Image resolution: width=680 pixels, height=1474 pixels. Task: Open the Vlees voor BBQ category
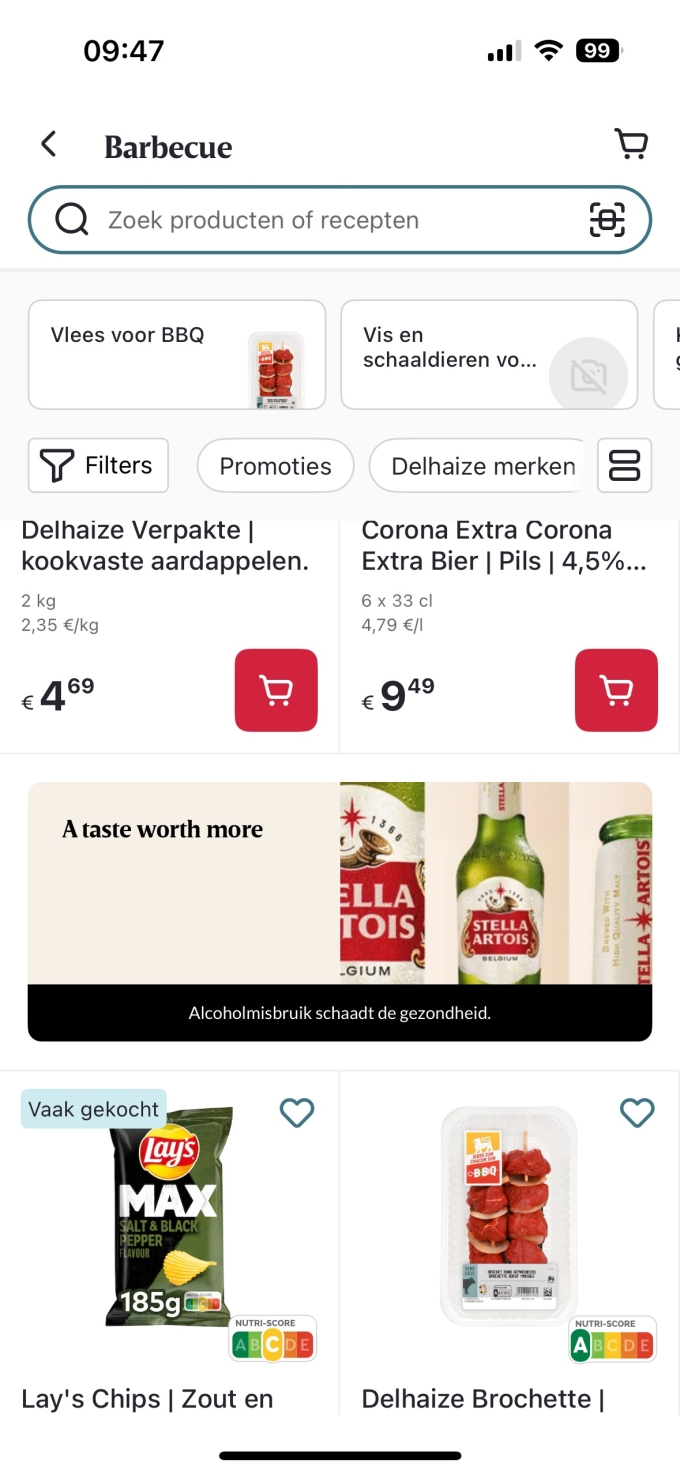pos(177,355)
